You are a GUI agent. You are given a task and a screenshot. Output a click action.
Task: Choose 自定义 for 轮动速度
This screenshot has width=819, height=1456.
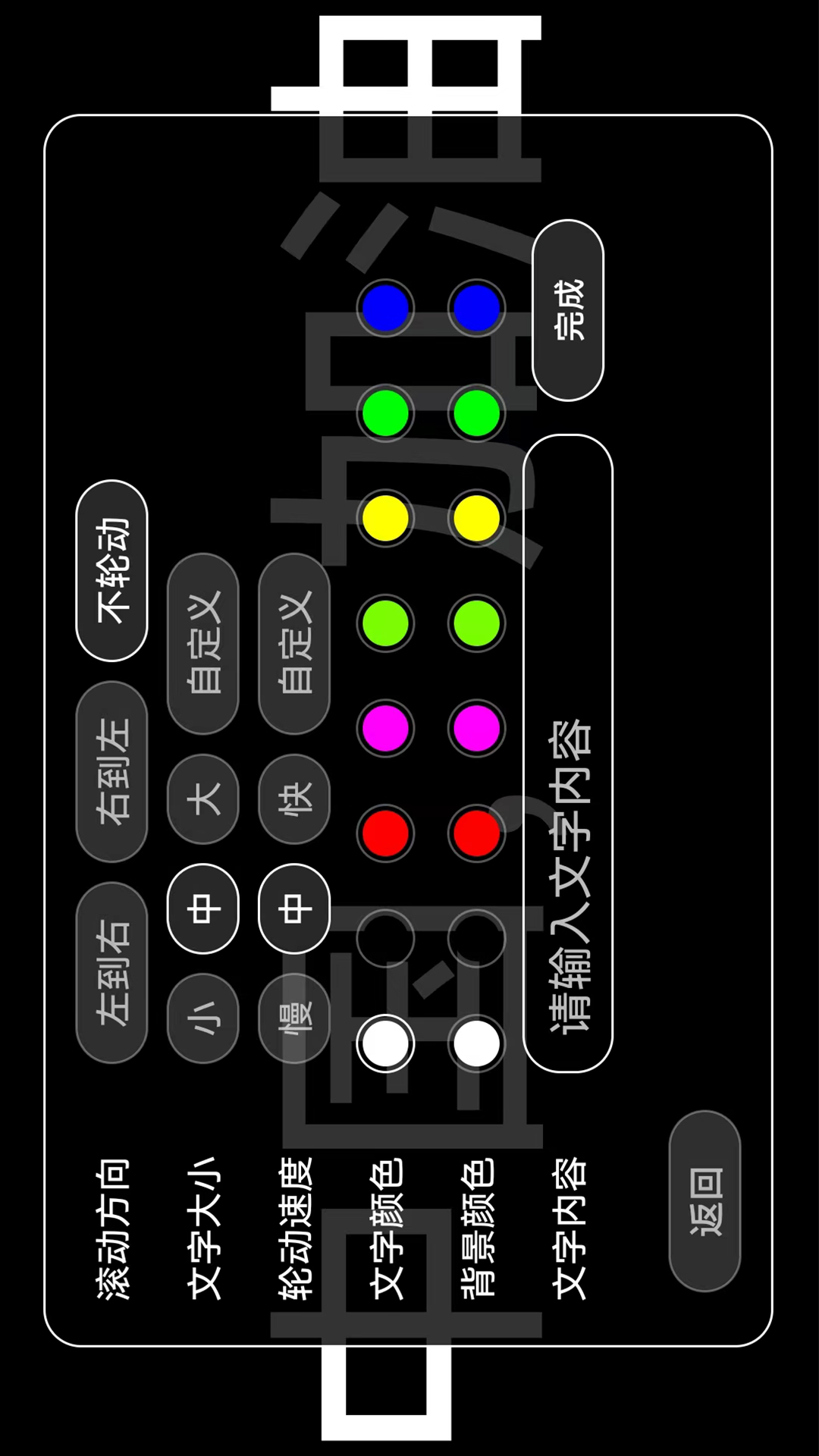(294, 643)
